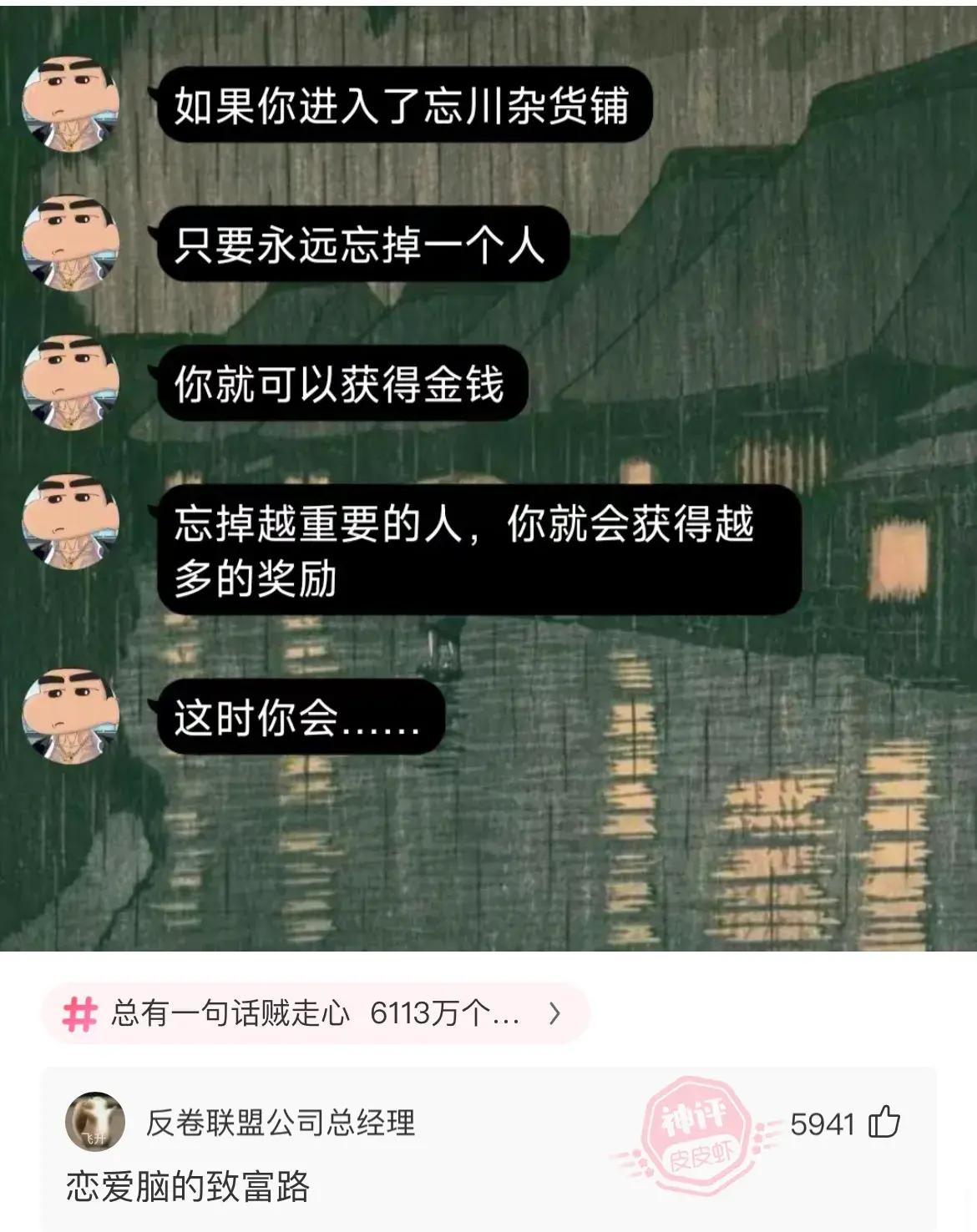Image resolution: width=977 pixels, height=1232 pixels.
Task: Open the 恋爱脑的致富路 comment
Action: tap(188, 1187)
